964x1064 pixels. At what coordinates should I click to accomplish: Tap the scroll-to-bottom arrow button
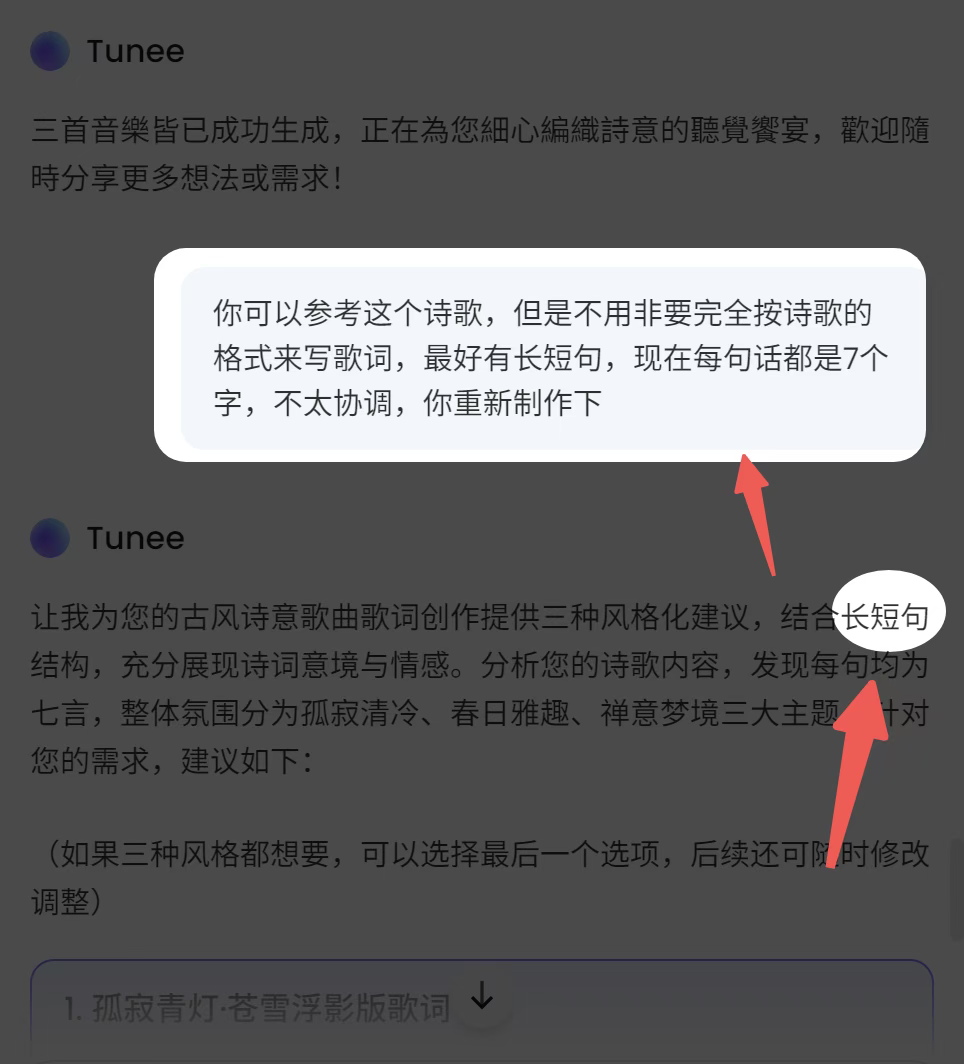[482, 996]
